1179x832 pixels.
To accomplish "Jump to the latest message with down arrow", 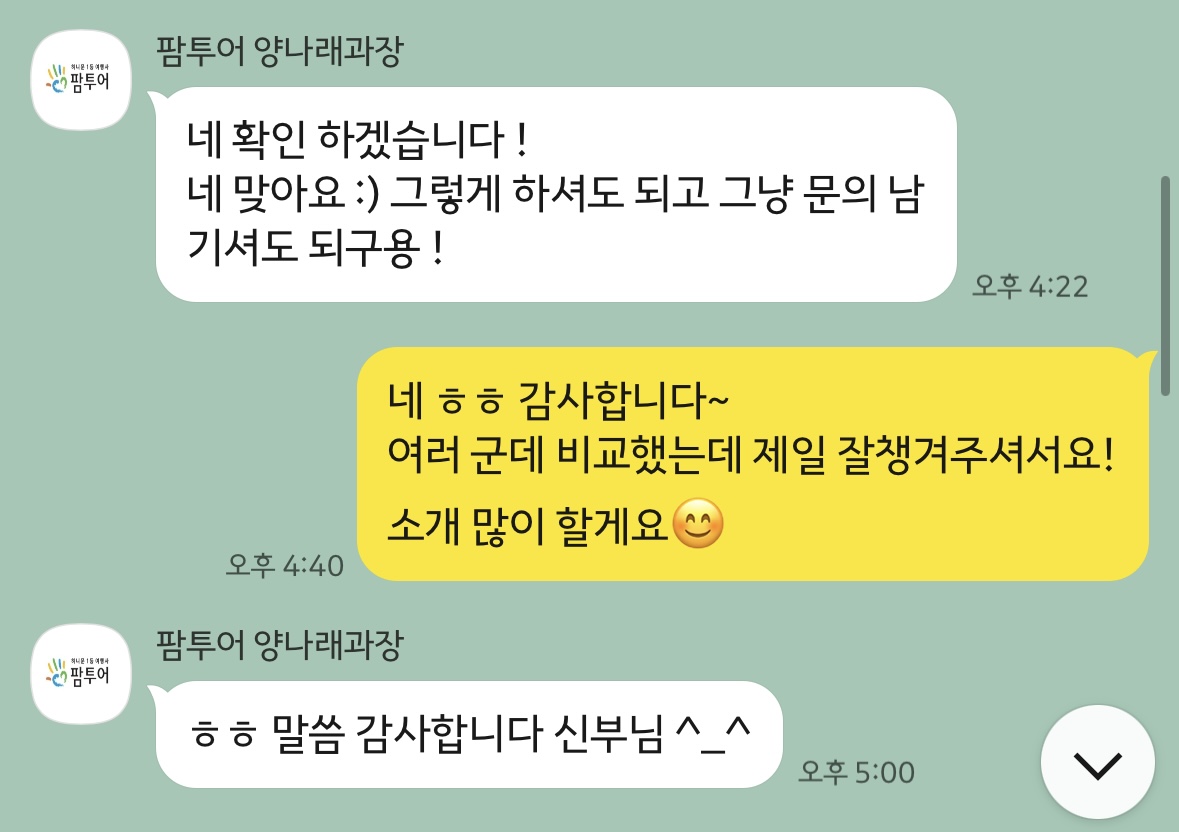I will pos(1097,763).
